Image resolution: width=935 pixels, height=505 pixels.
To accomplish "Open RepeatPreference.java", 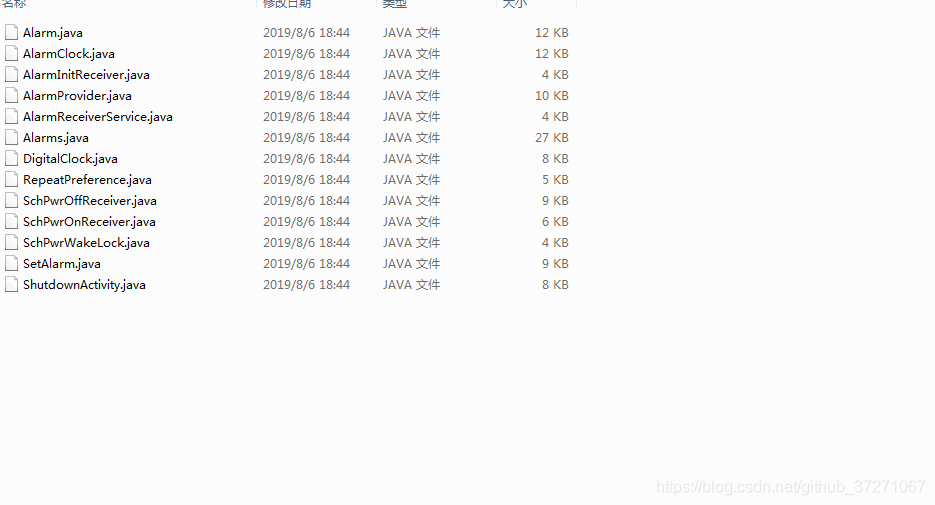I will [87, 179].
